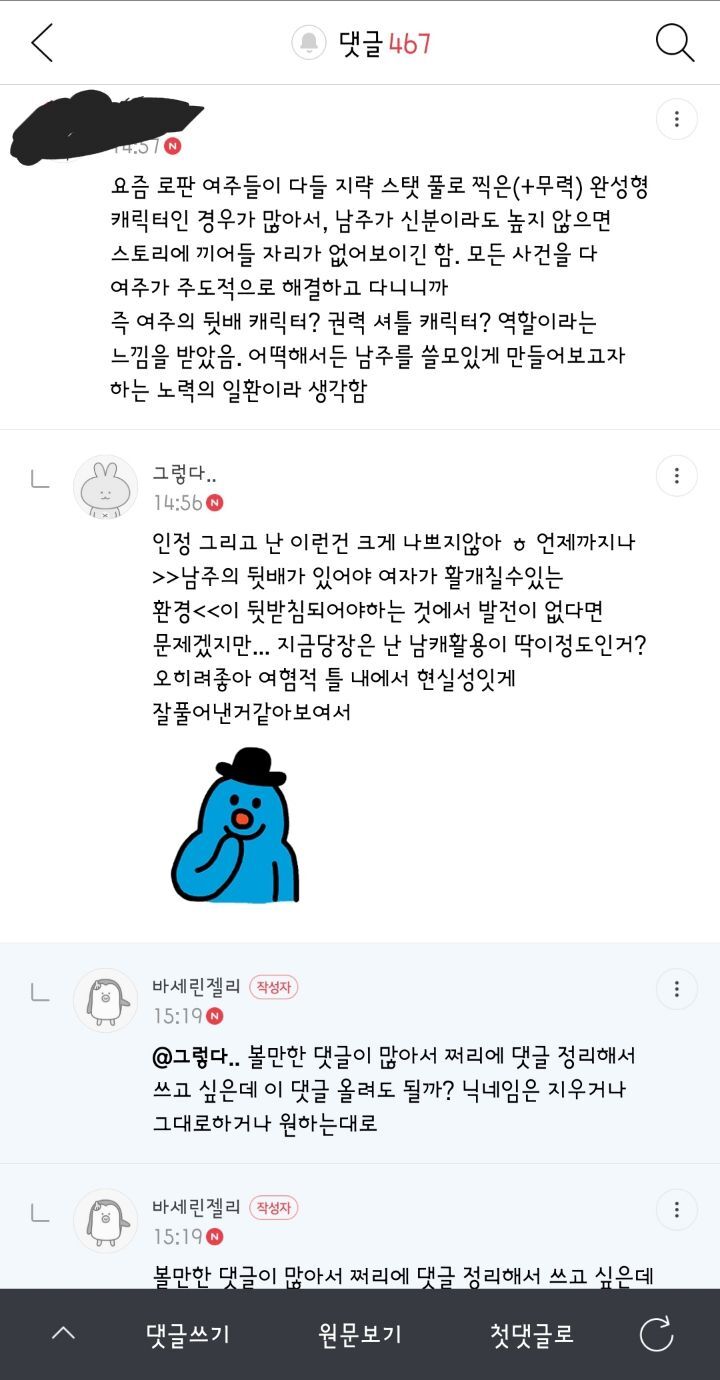The height and width of the screenshot is (1380, 720).
Task: Toggle the comment notification bell
Action: pos(309,43)
